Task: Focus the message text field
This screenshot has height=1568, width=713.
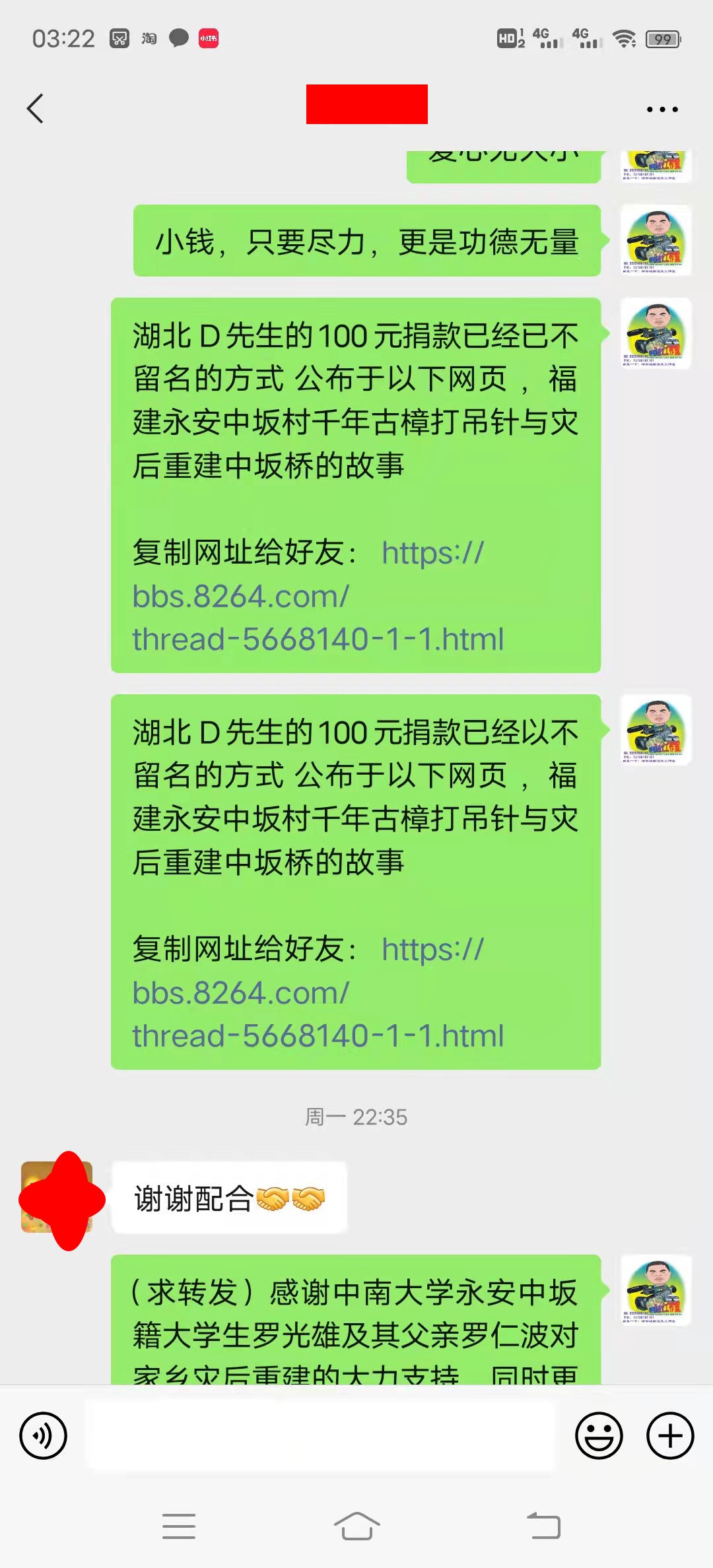Action: tap(321, 1435)
